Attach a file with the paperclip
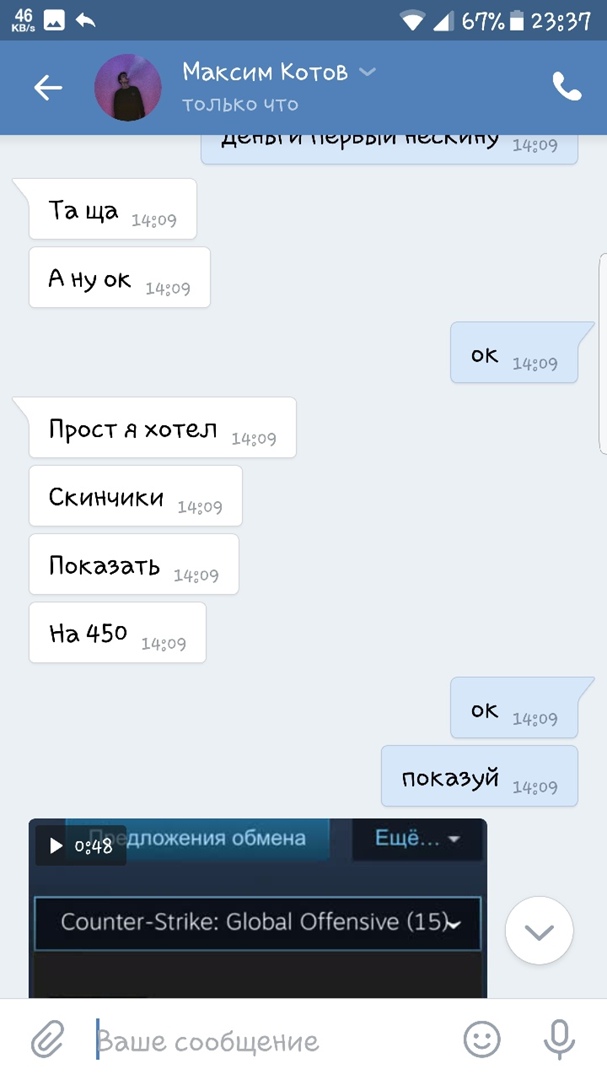Image resolution: width=607 pixels, height=1080 pixels. pyautogui.click(x=45, y=1041)
